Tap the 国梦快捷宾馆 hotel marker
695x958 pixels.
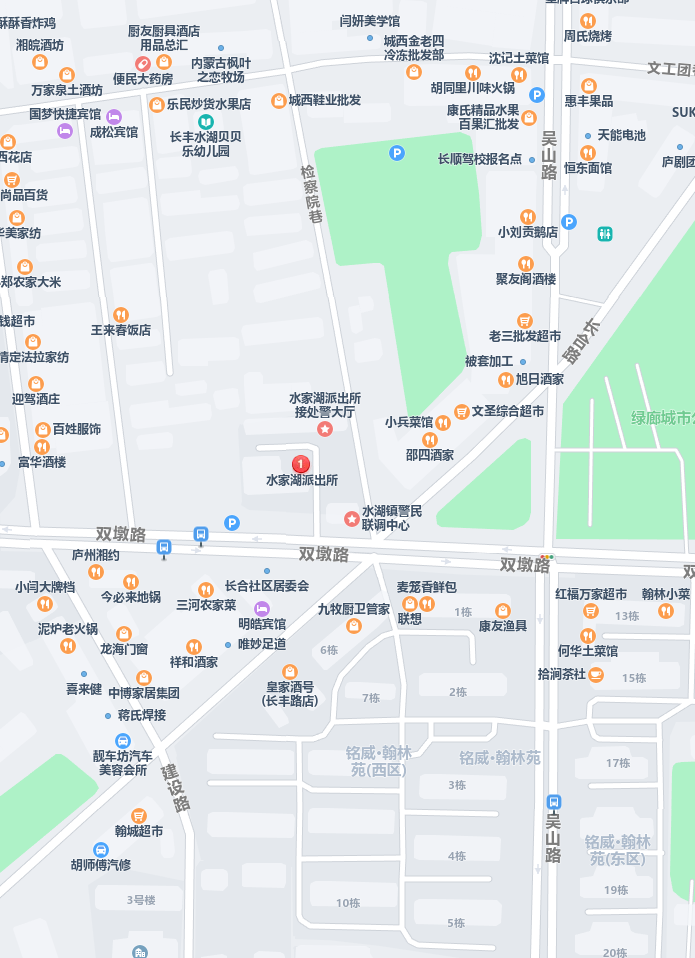tap(65, 130)
